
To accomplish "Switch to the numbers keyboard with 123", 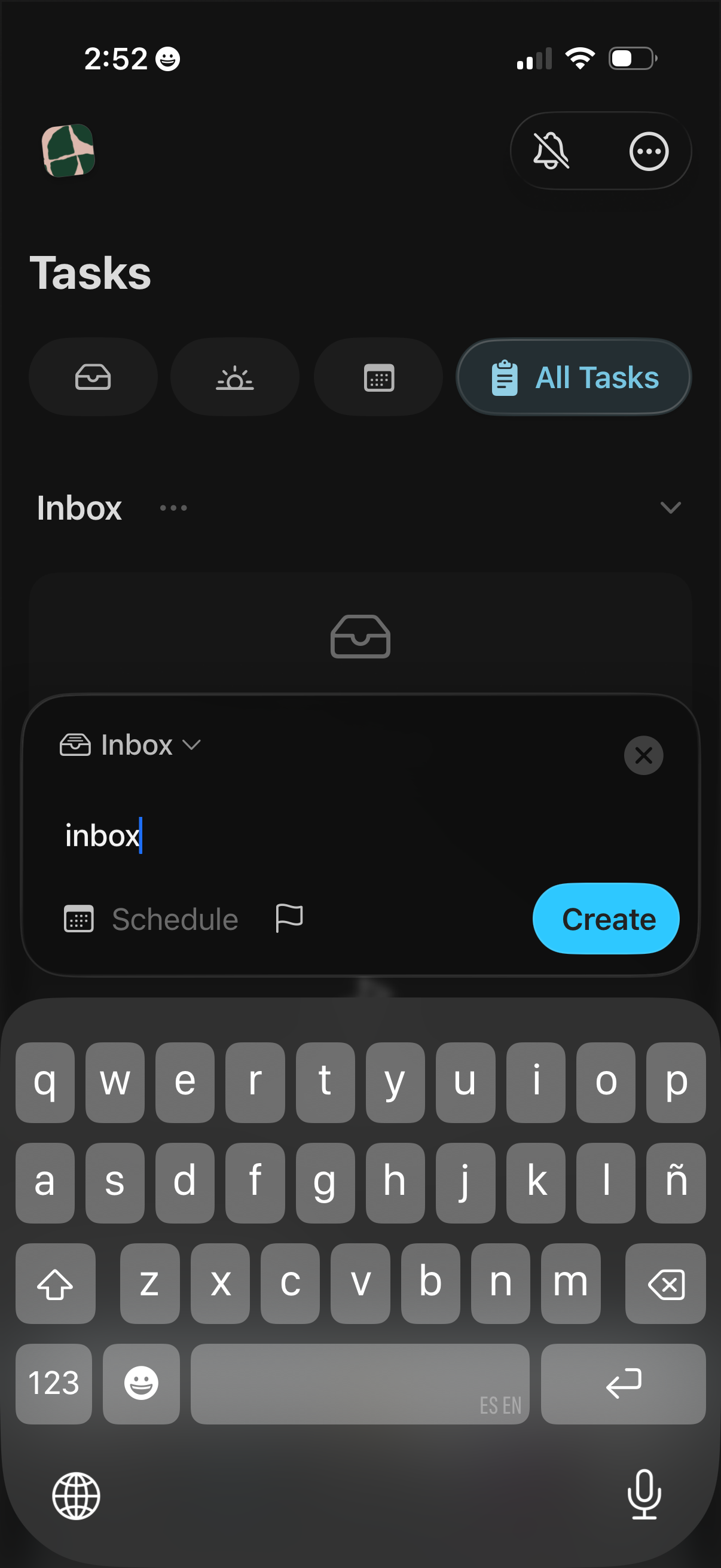I will click(54, 1384).
